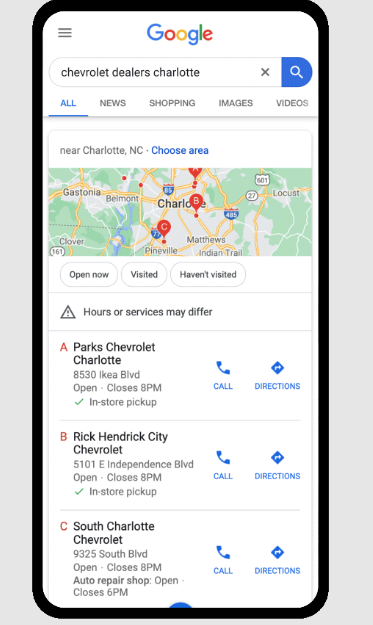Tap the blue search magnifier button
373x625 pixels.
pyautogui.click(x=296, y=72)
